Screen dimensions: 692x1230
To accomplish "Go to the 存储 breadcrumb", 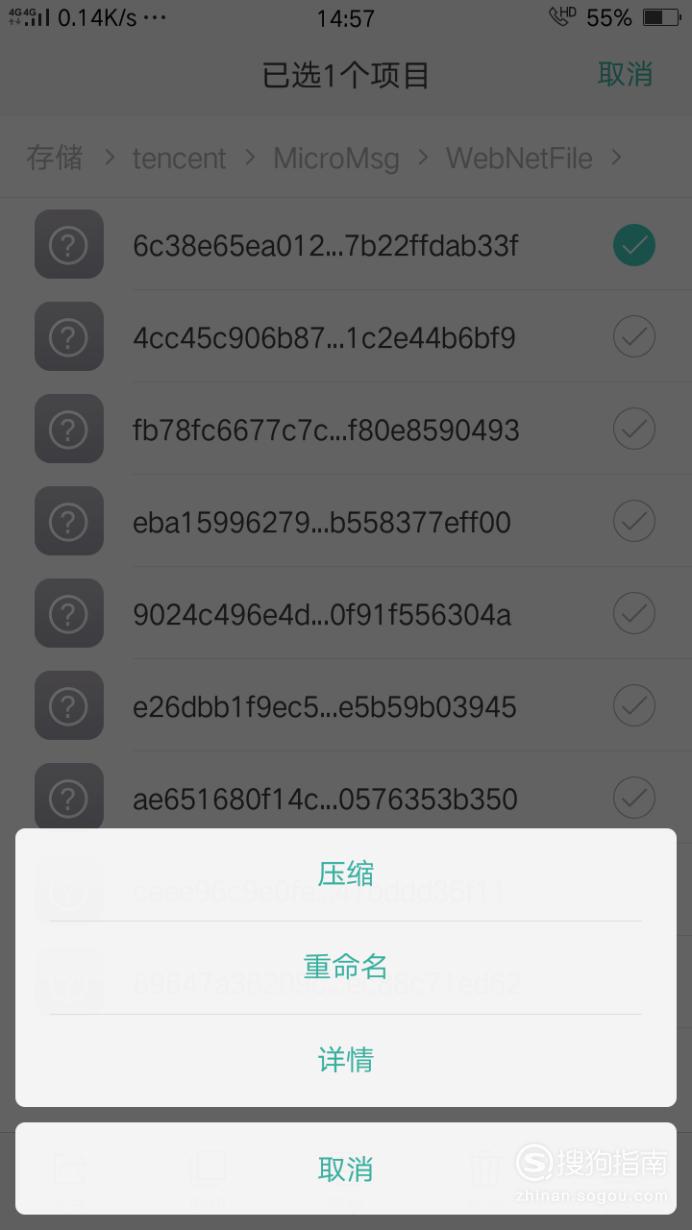I will tap(54, 158).
